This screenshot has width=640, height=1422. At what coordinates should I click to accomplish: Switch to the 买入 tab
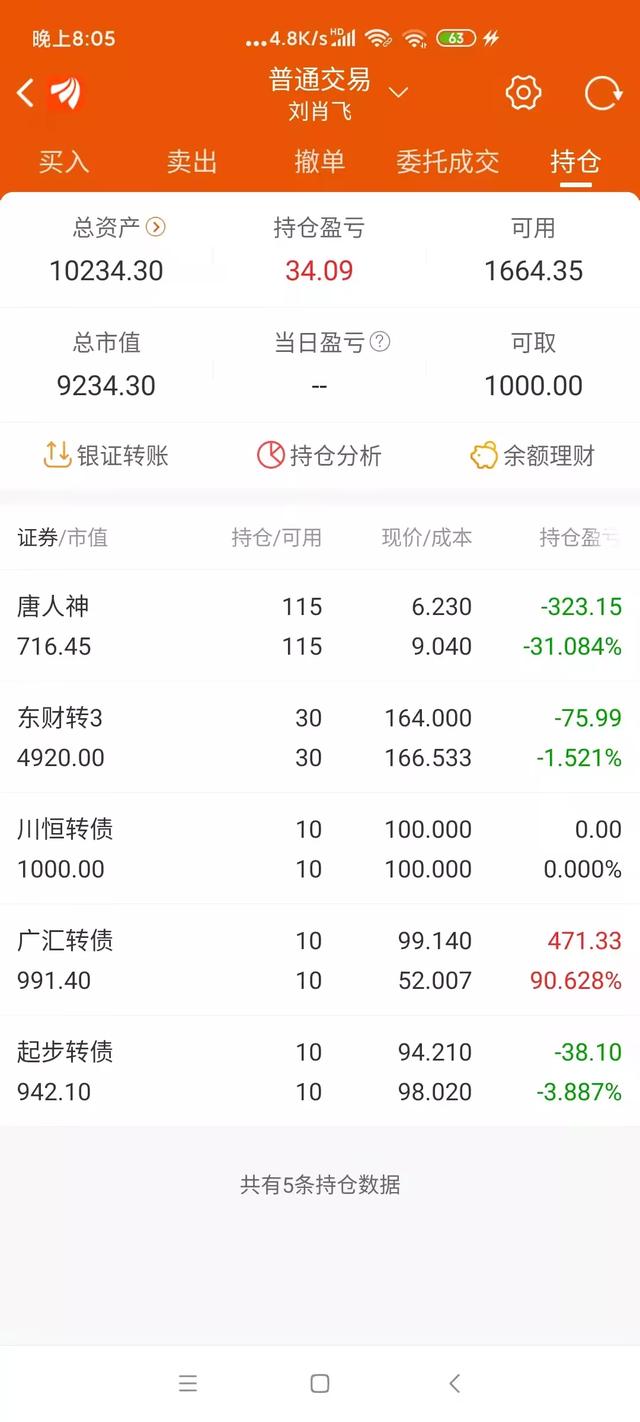[64, 162]
